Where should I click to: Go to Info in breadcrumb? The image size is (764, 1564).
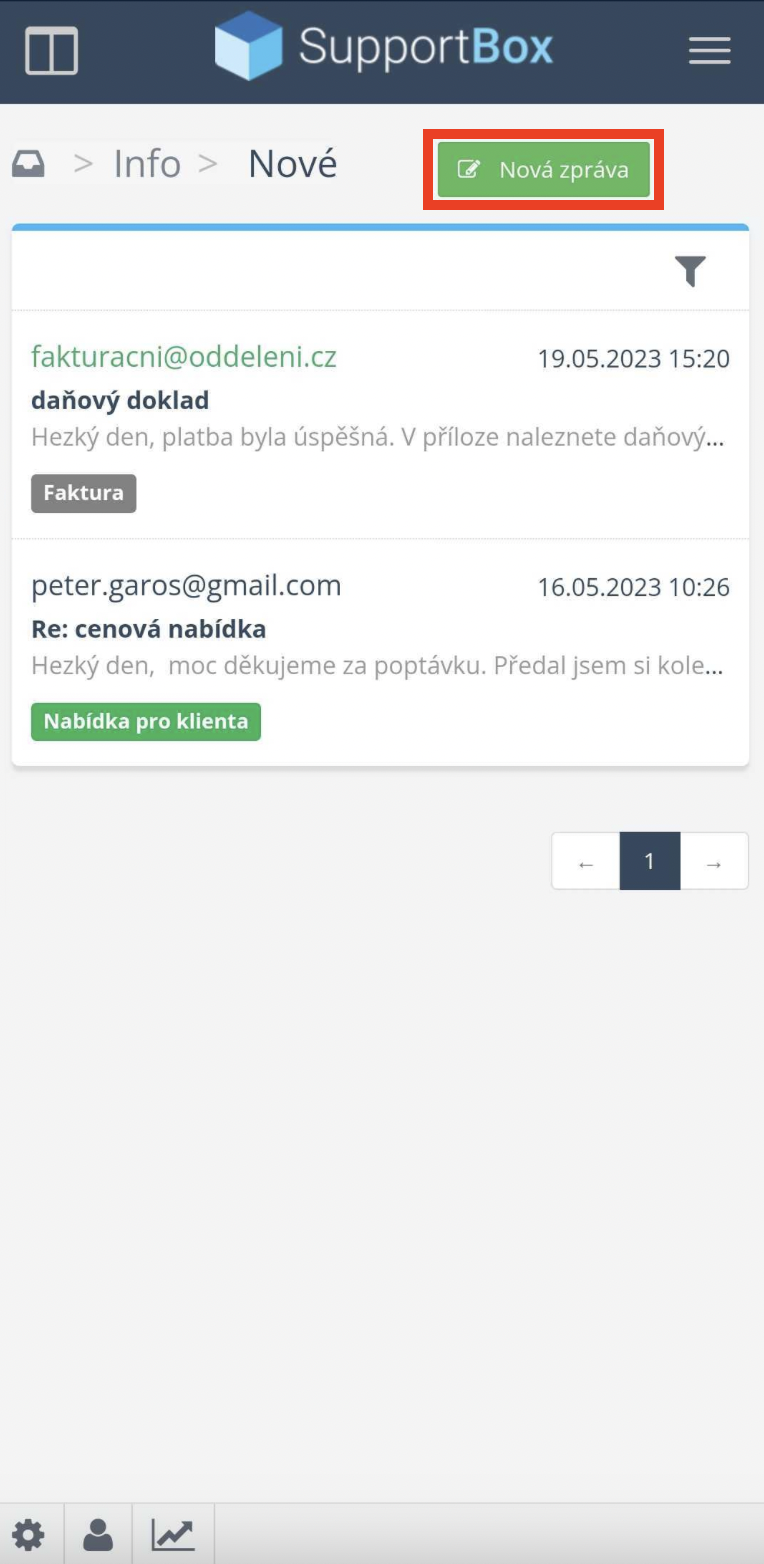147,164
